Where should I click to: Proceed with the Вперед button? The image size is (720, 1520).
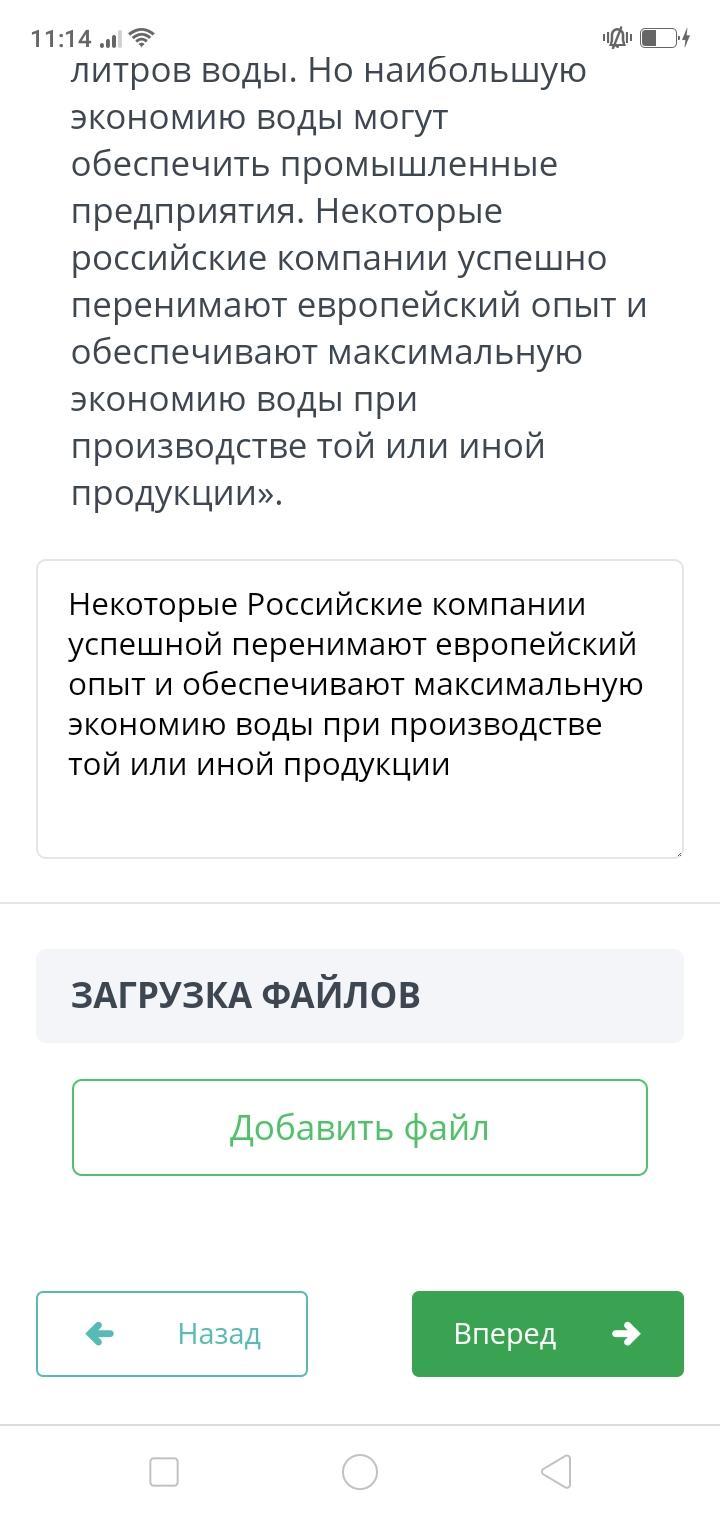(547, 1333)
